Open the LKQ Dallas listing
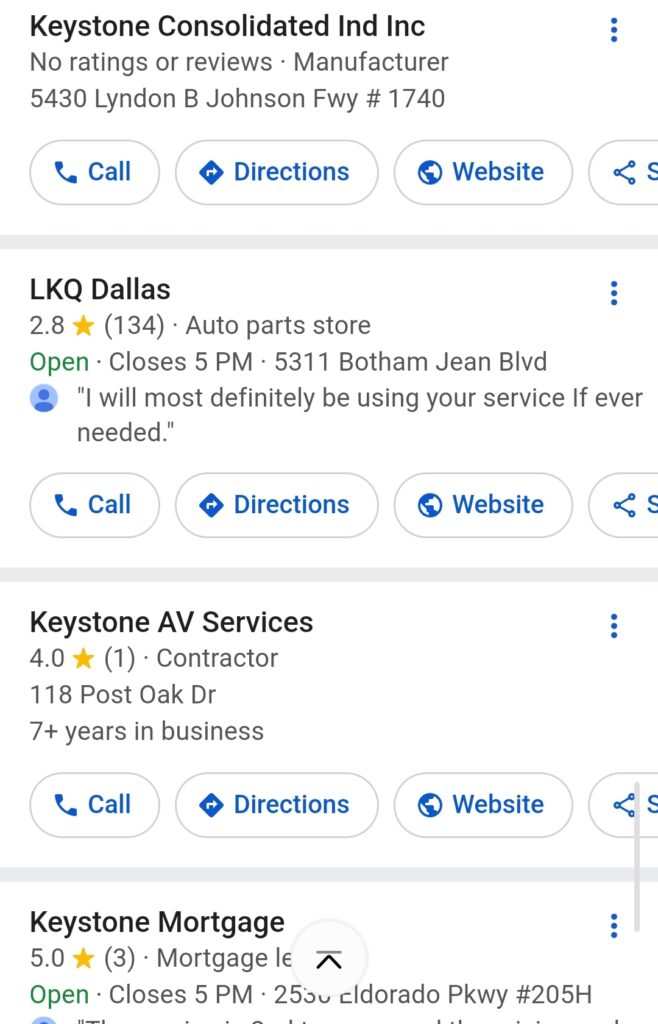Screen dimensions: 658x1024 click(100, 290)
